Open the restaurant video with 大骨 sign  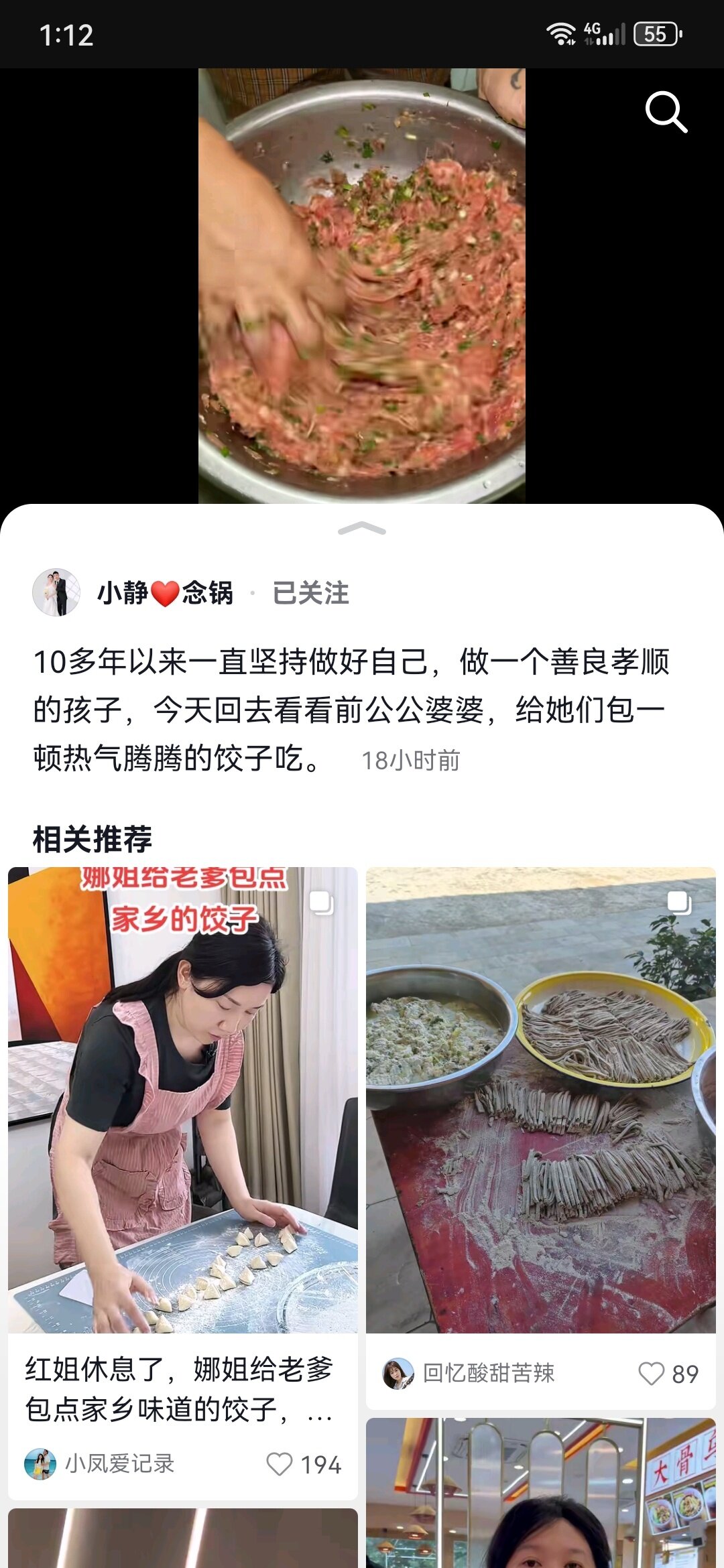click(x=540, y=1494)
